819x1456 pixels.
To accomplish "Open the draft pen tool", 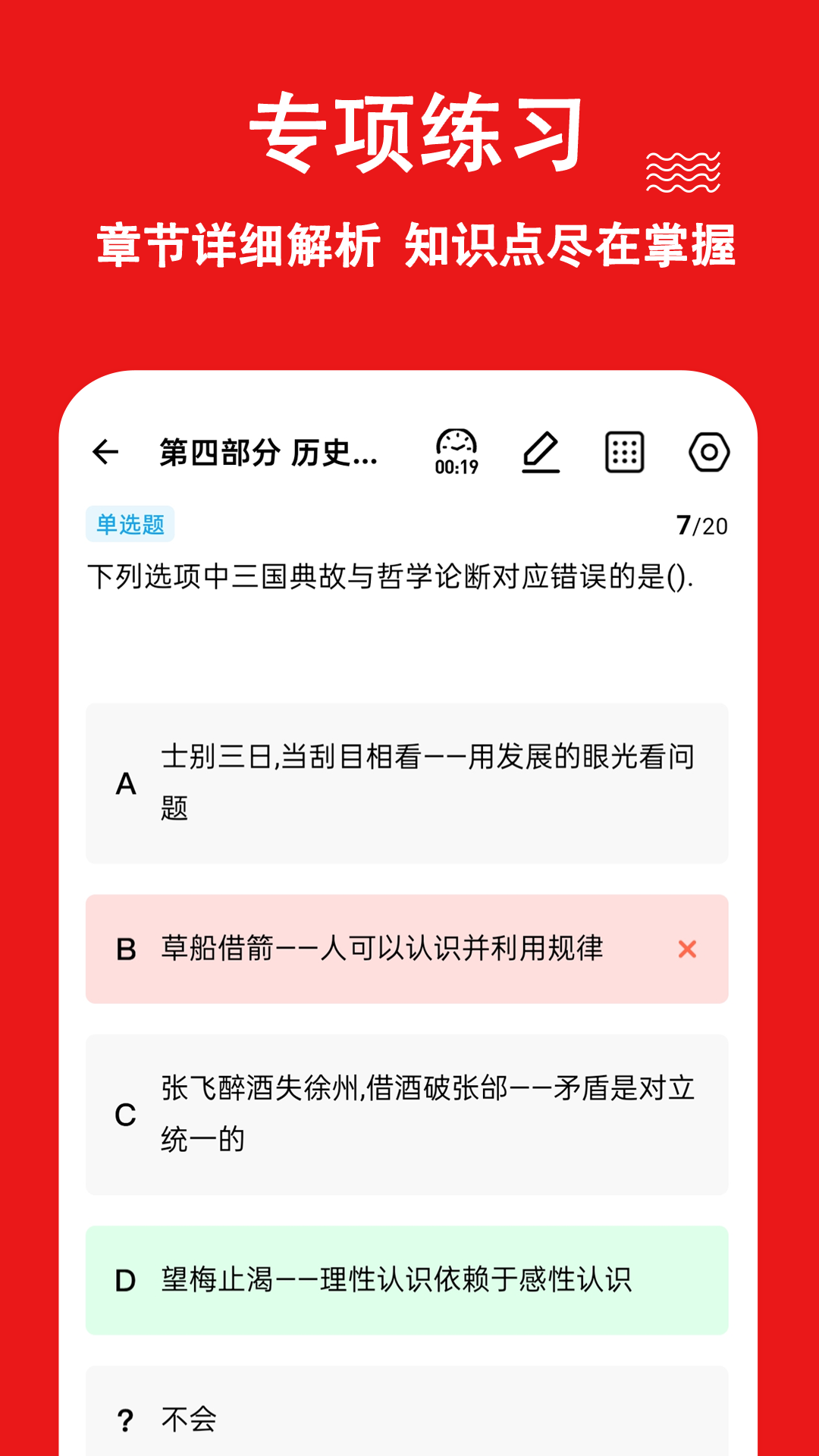I will [543, 450].
